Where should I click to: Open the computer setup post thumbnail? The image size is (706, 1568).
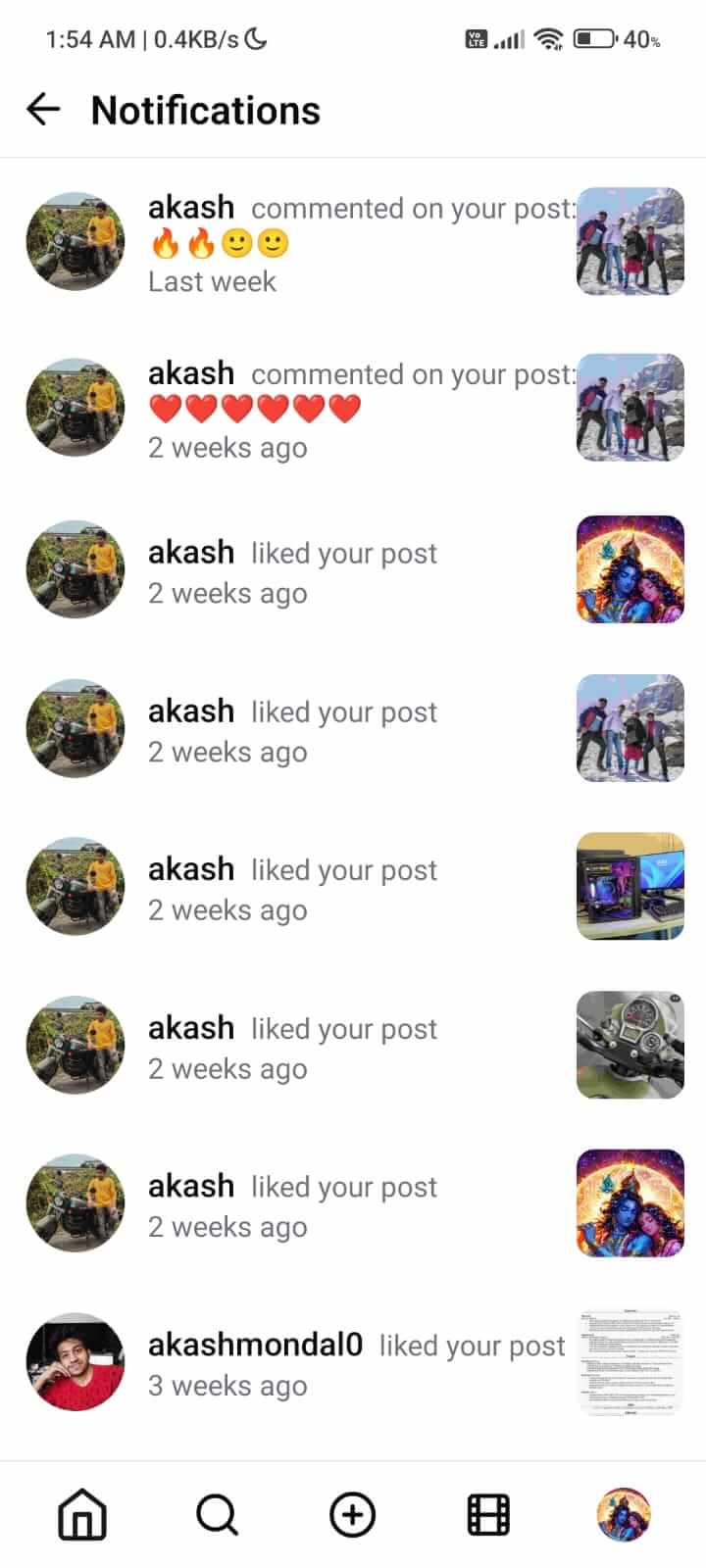tap(630, 886)
